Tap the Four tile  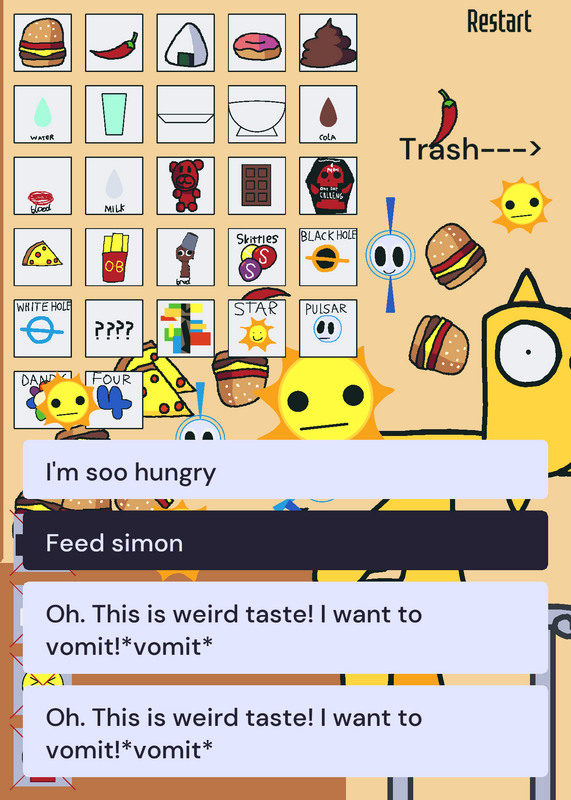click(x=114, y=400)
